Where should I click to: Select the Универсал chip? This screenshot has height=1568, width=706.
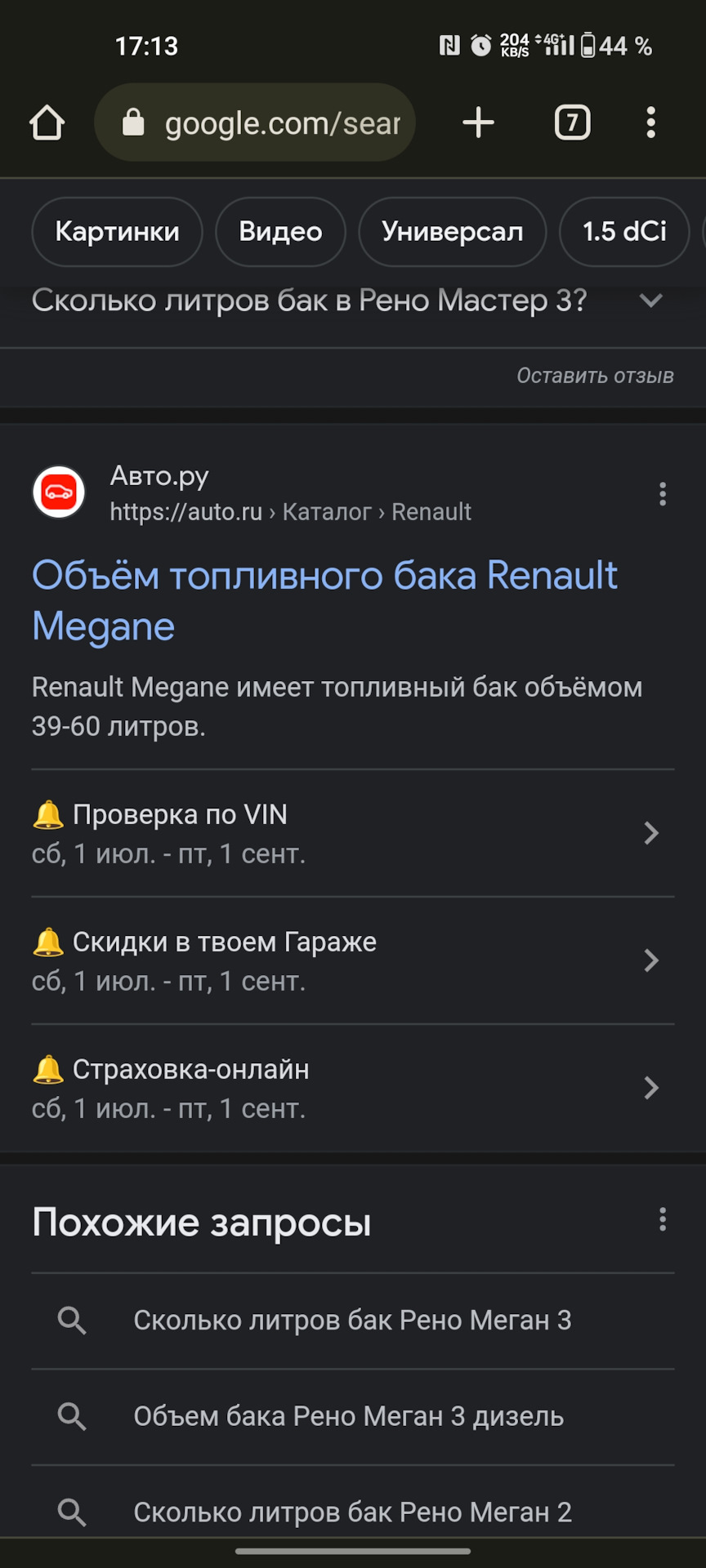click(453, 232)
